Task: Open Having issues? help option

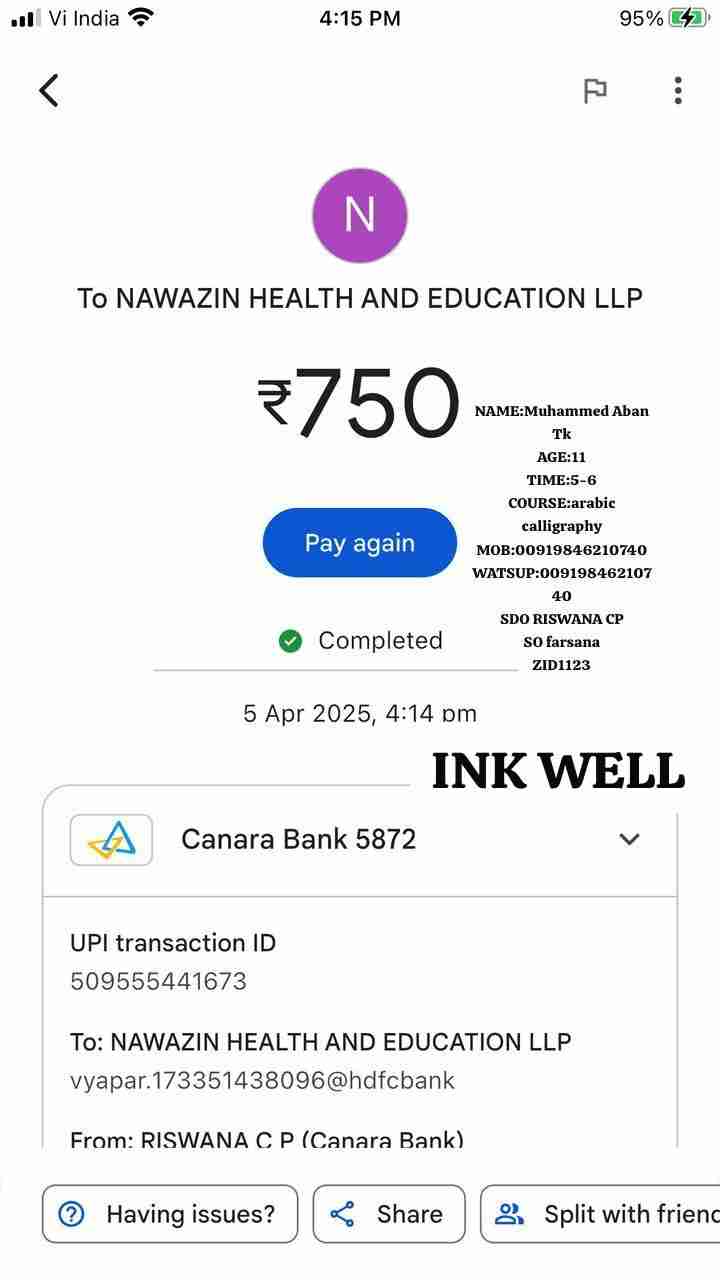Action: pyautogui.click(x=170, y=1214)
